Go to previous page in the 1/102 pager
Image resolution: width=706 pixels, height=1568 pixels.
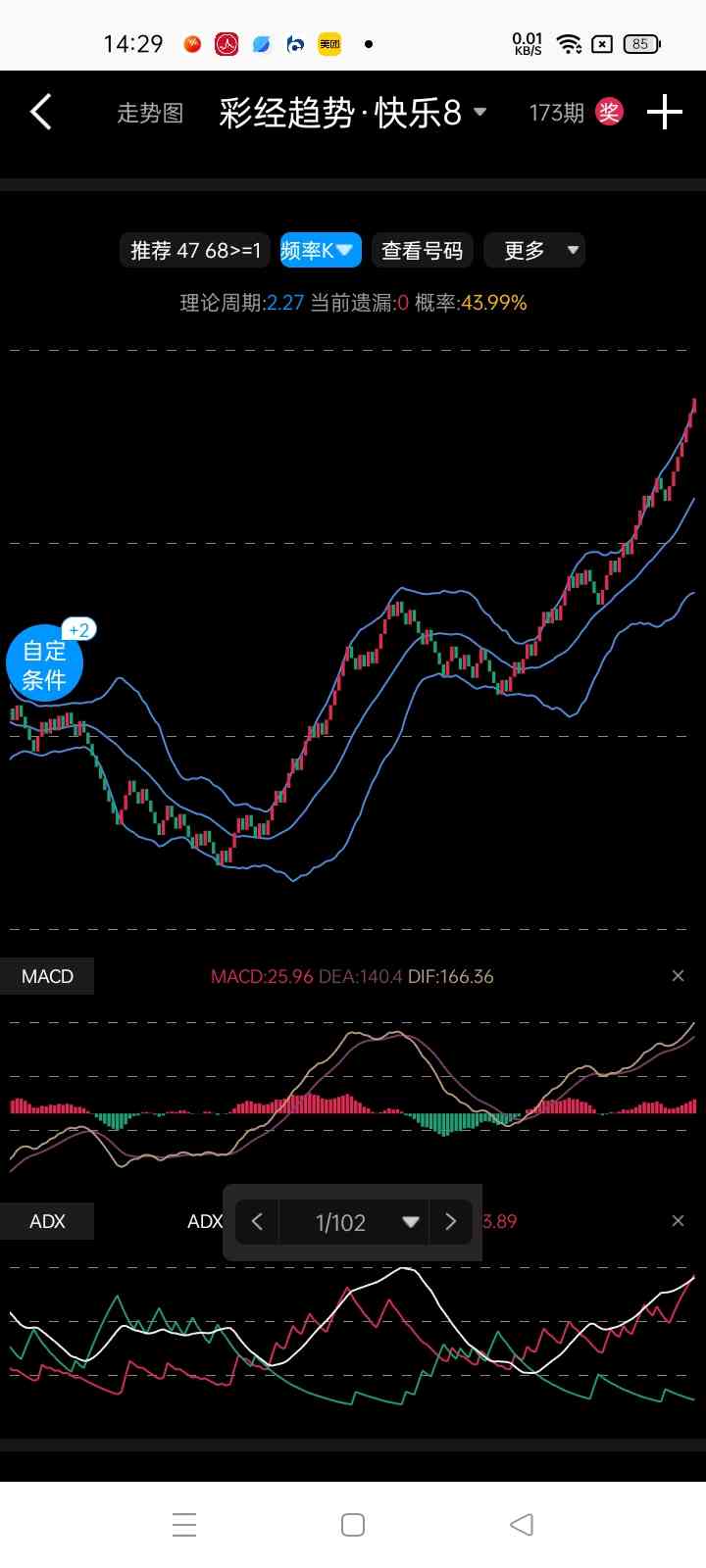pos(257,1222)
